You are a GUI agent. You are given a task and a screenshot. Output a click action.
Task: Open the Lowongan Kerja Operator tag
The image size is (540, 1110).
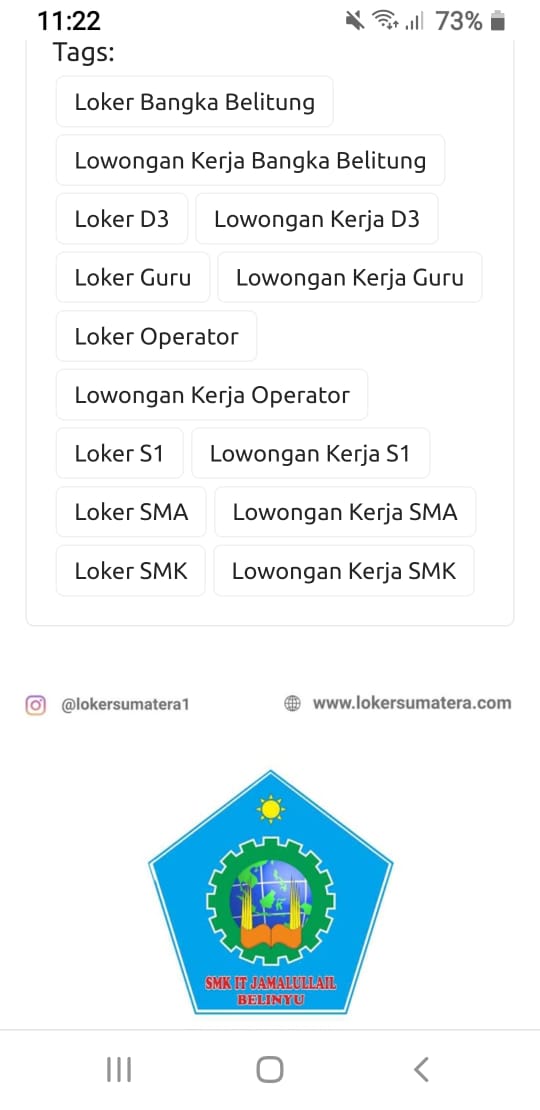[212, 395]
